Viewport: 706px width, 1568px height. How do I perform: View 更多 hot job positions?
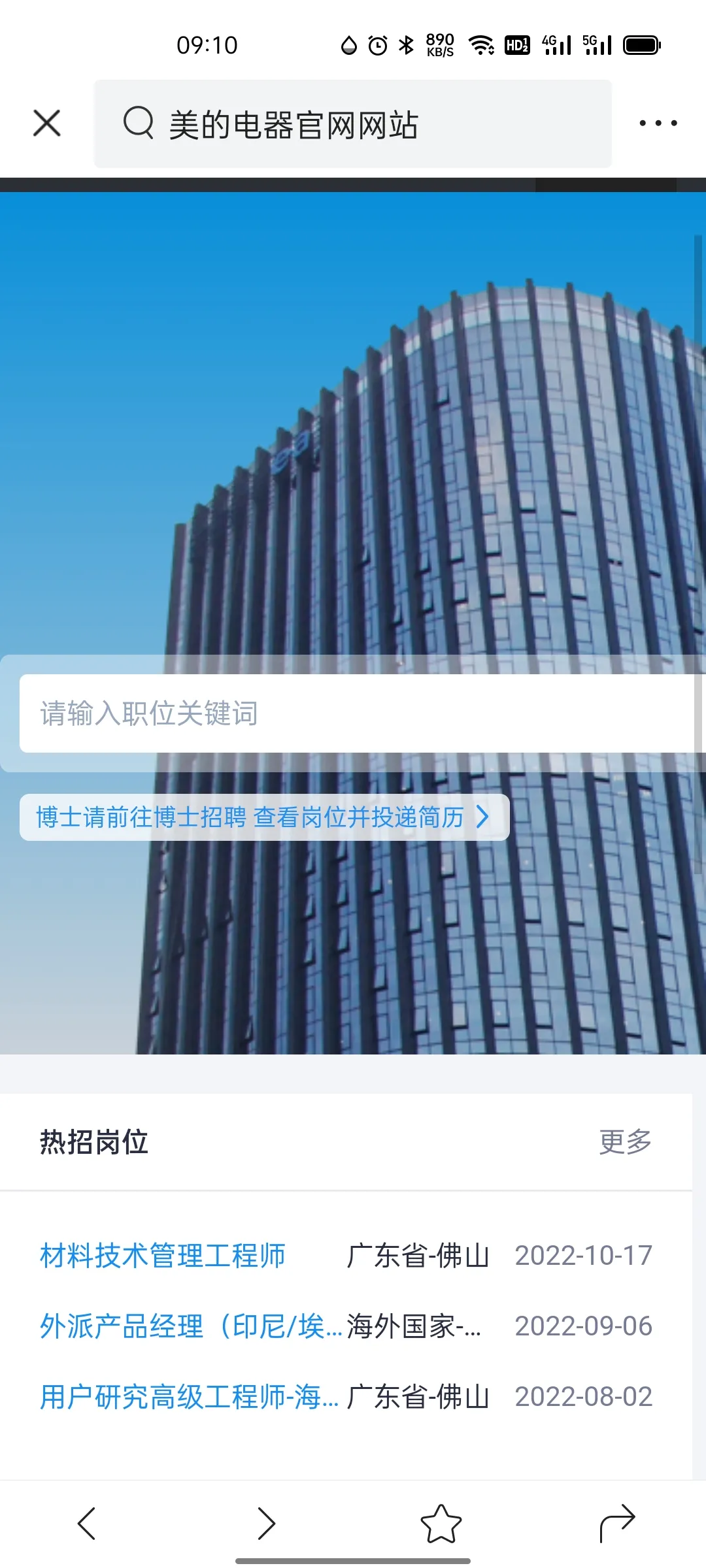(x=625, y=1142)
